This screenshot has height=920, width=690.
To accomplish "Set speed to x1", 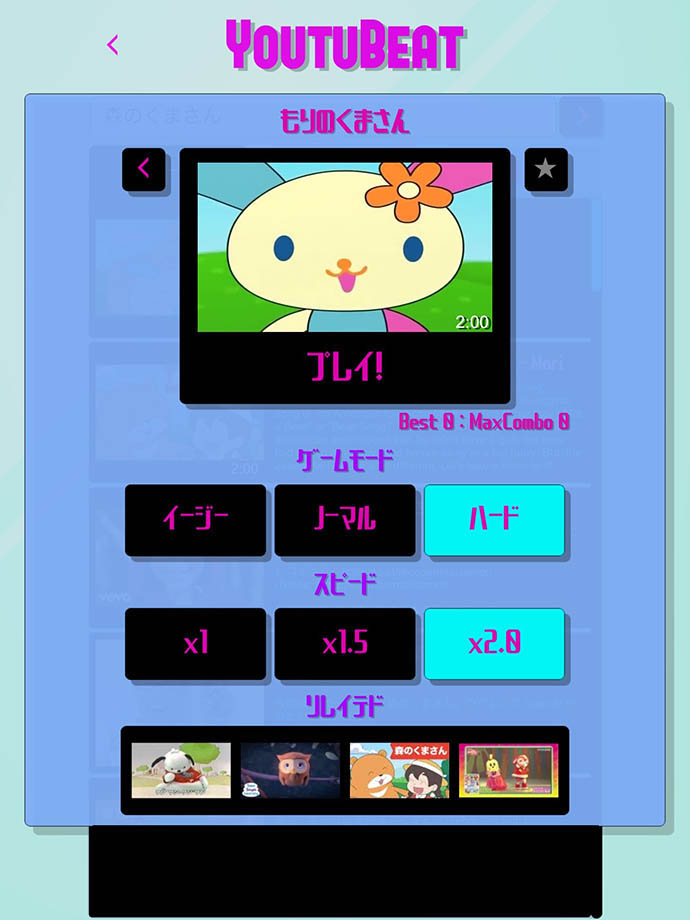I will pos(195,643).
